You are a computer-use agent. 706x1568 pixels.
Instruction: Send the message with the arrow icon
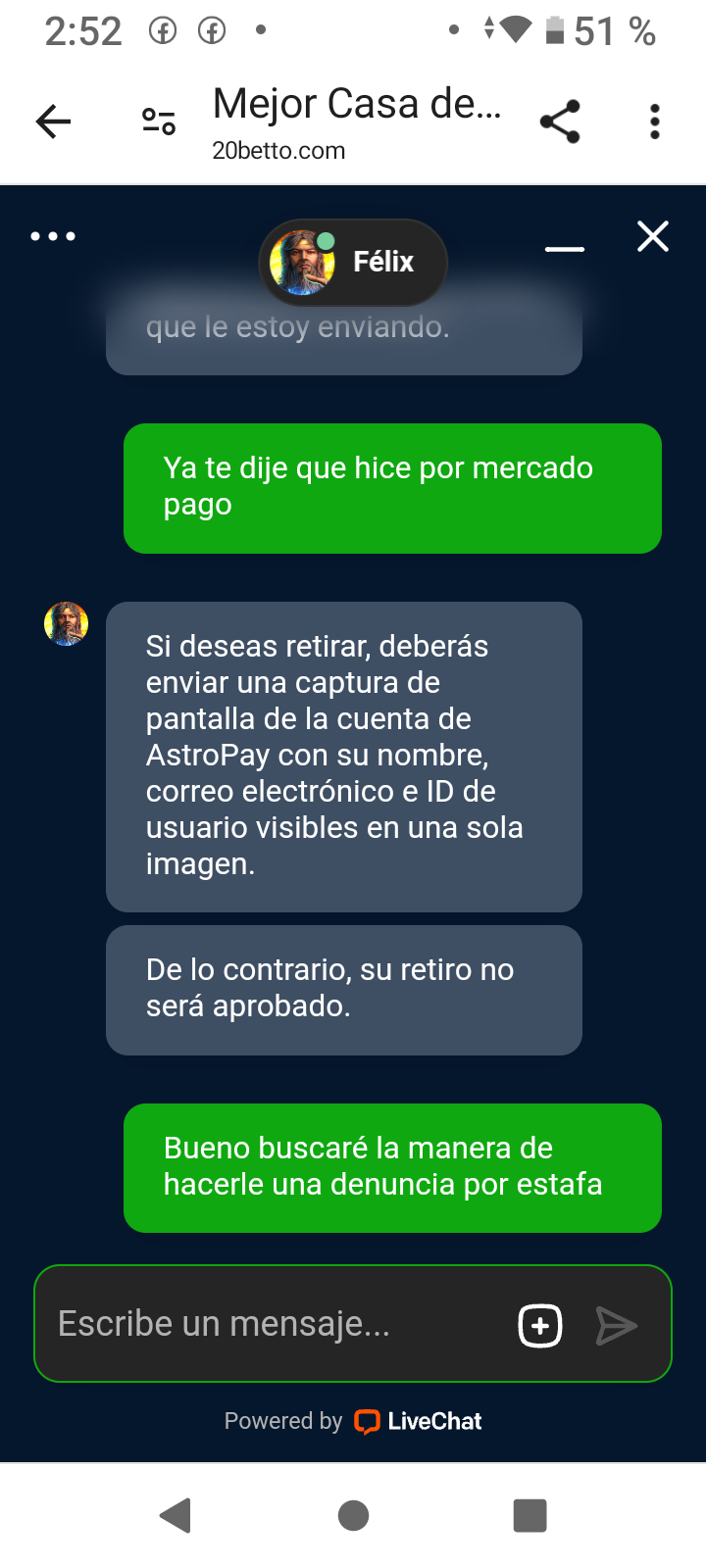[617, 1326]
